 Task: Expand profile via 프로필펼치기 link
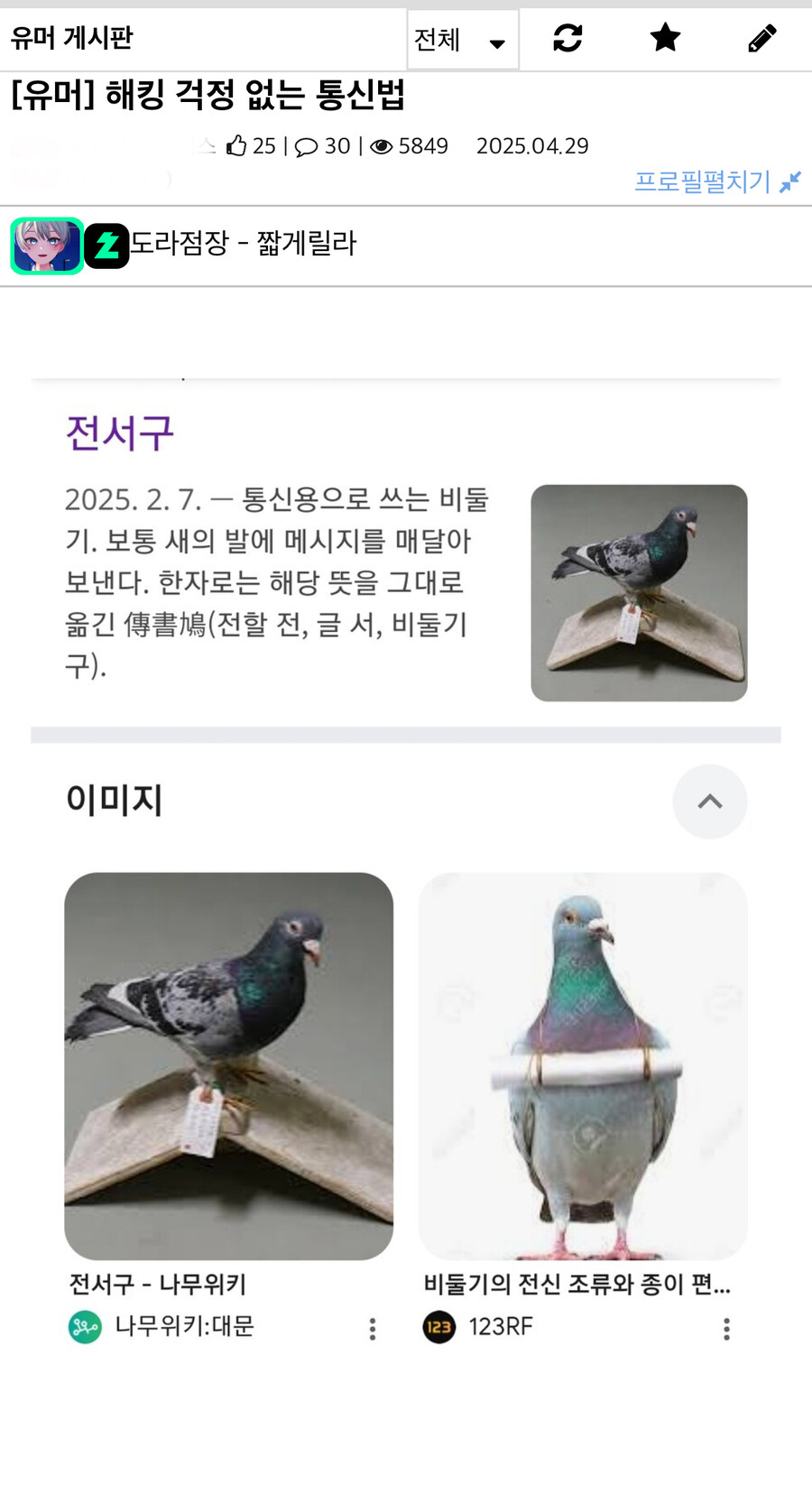click(x=716, y=181)
